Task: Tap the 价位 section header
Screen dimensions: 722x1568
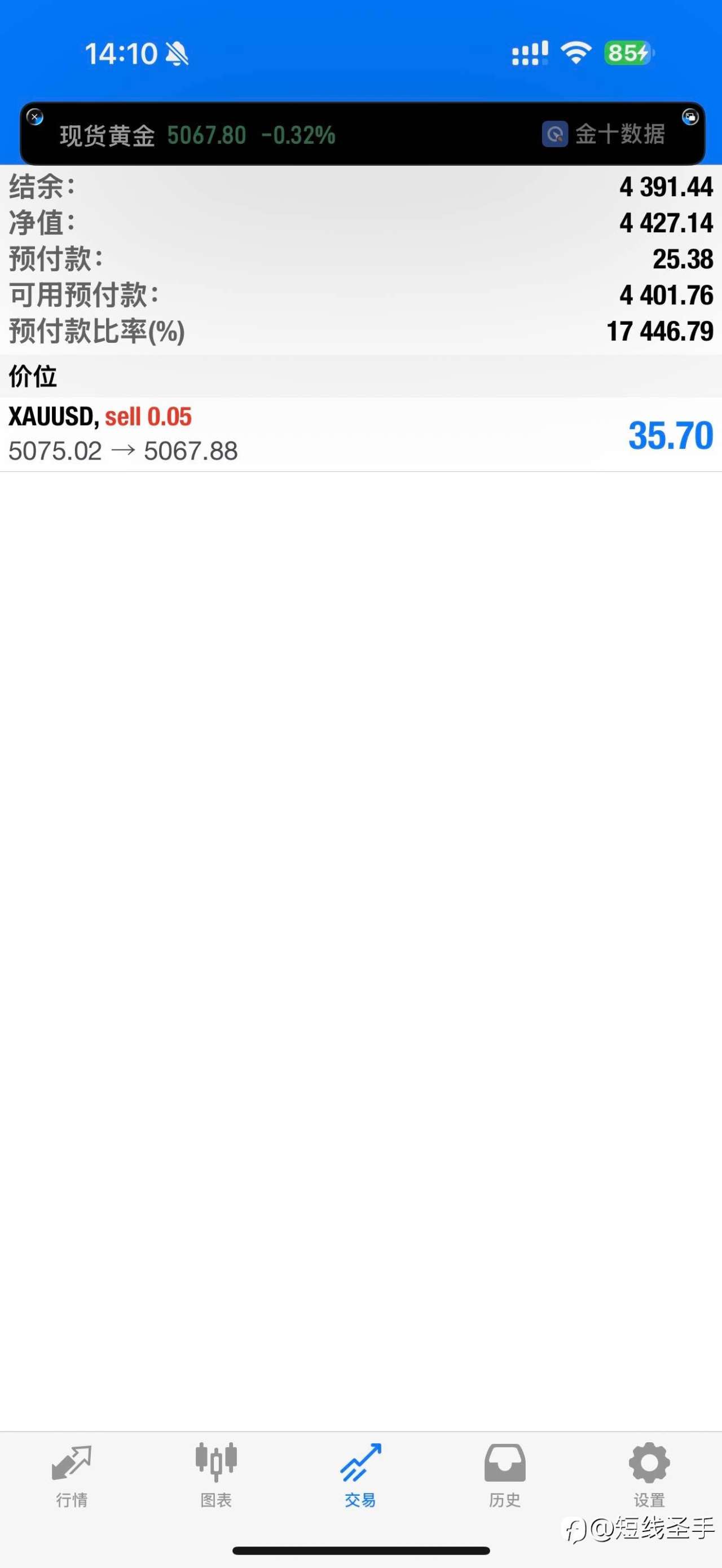Action: (32, 376)
